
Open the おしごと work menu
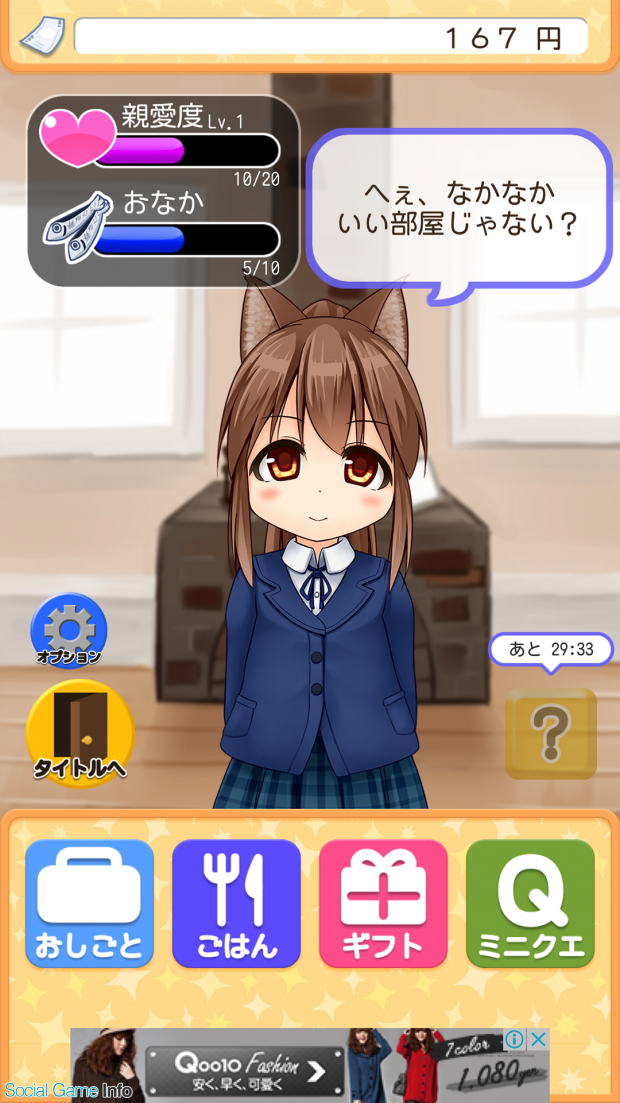click(90, 903)
